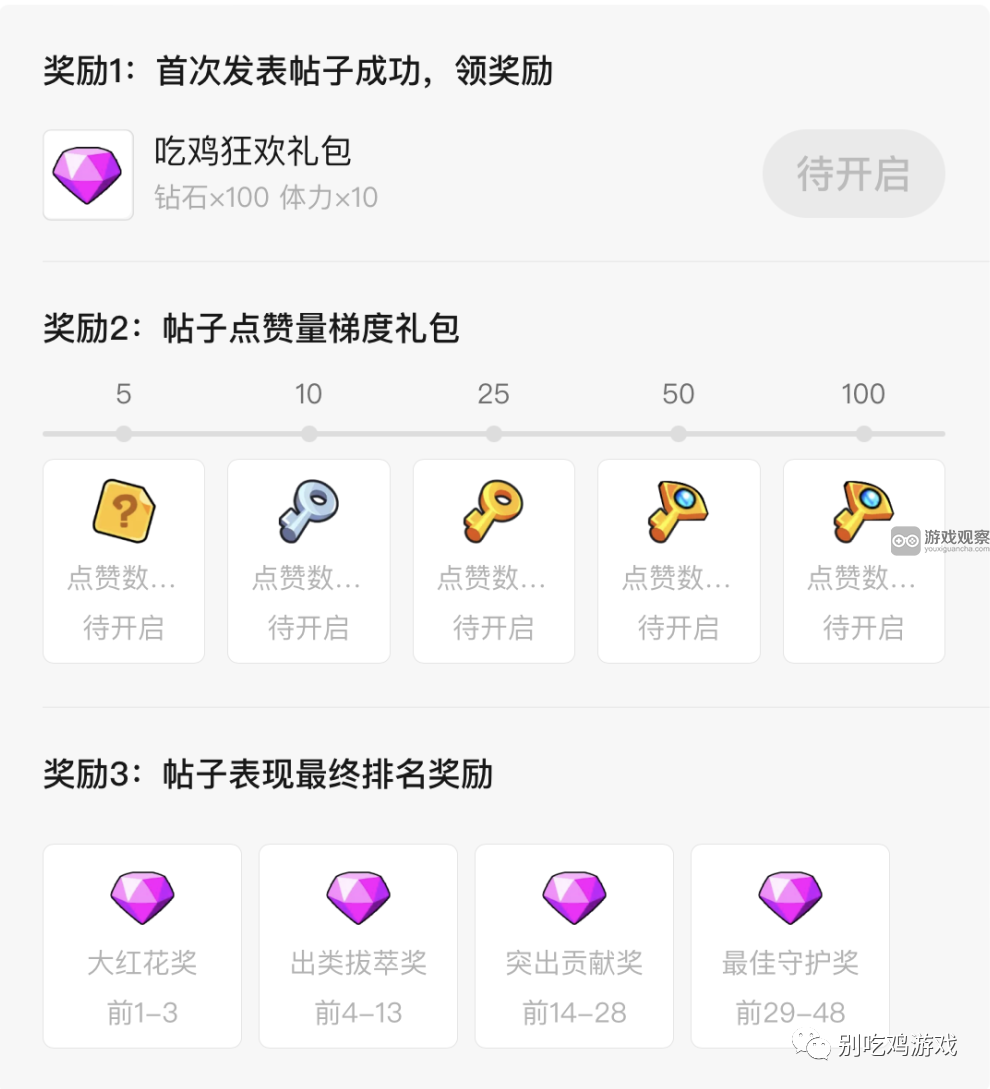Open the gold arrow key icon above 50 likes
This screenshot has width=990, height=1089.
[x=678, y=510]
